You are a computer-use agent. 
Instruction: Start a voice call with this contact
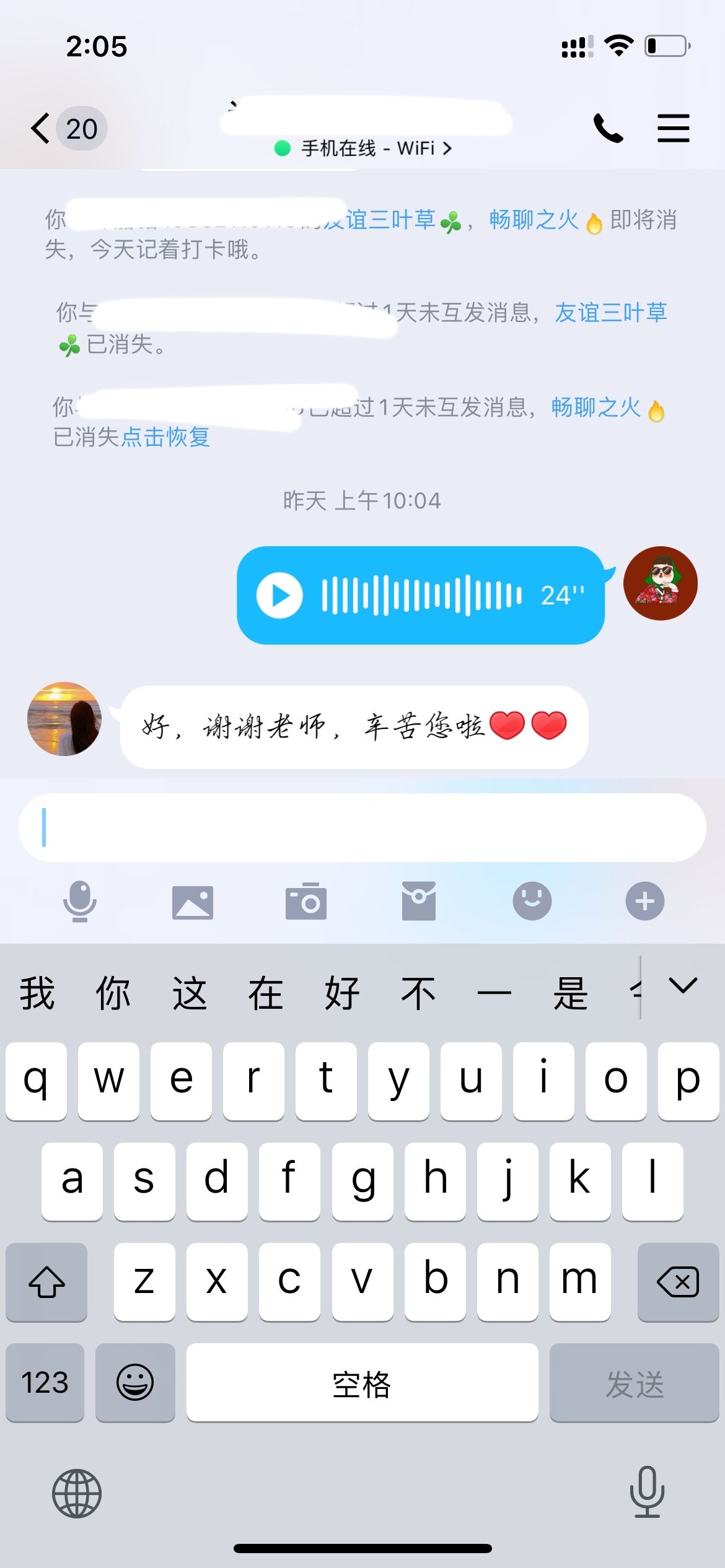[x=608, y=129]
